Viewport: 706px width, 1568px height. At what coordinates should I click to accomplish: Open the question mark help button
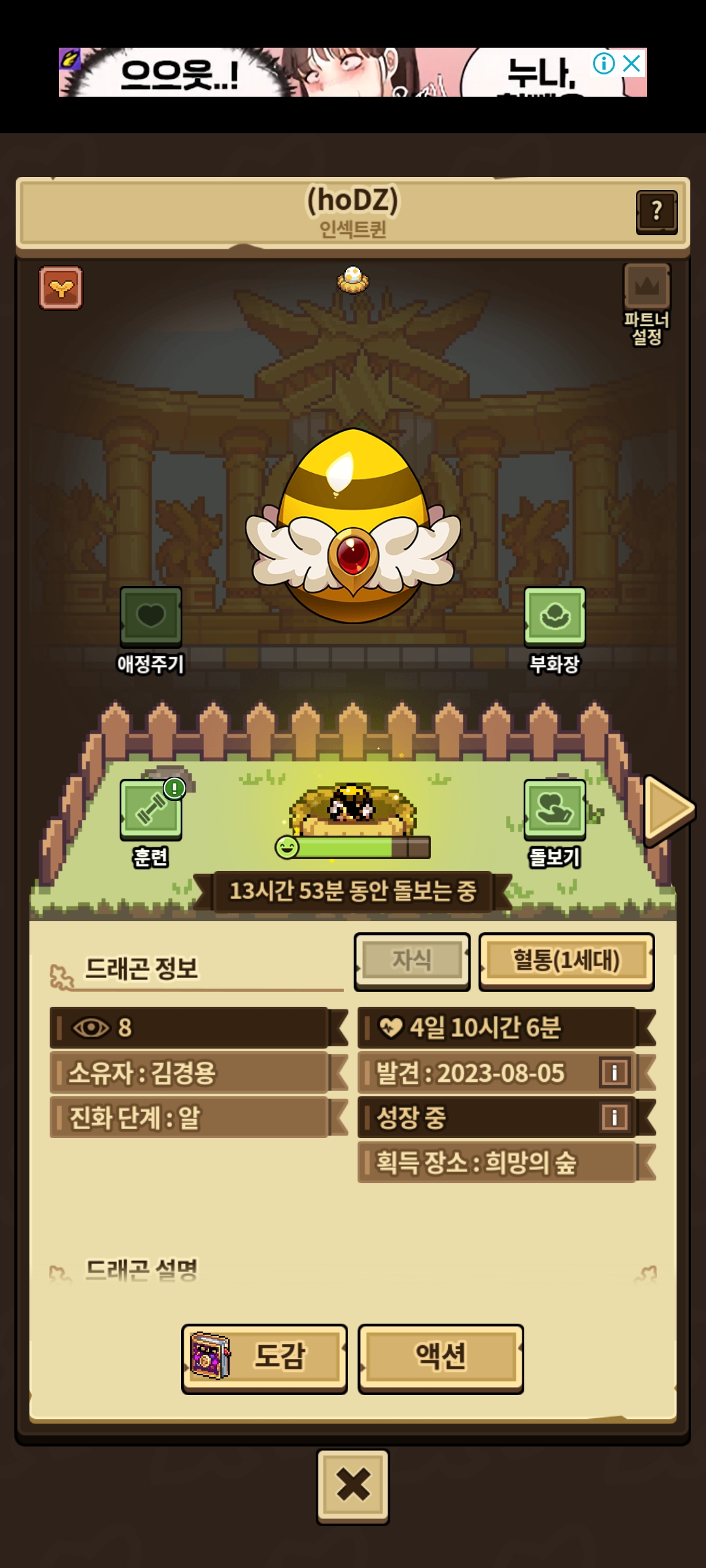[656, 212]
